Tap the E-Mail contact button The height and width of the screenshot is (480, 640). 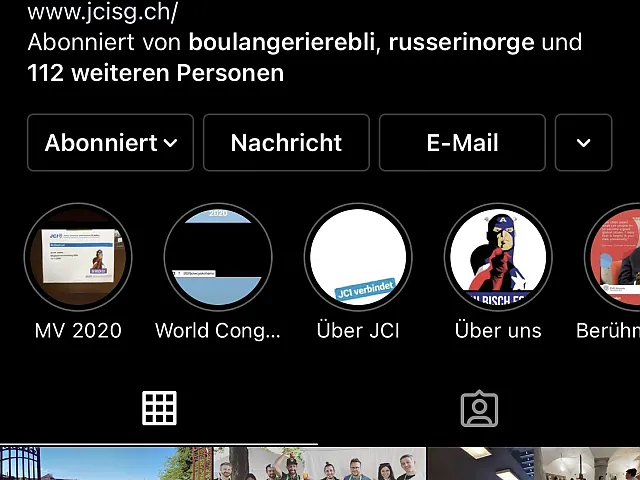tap(462, 143)
